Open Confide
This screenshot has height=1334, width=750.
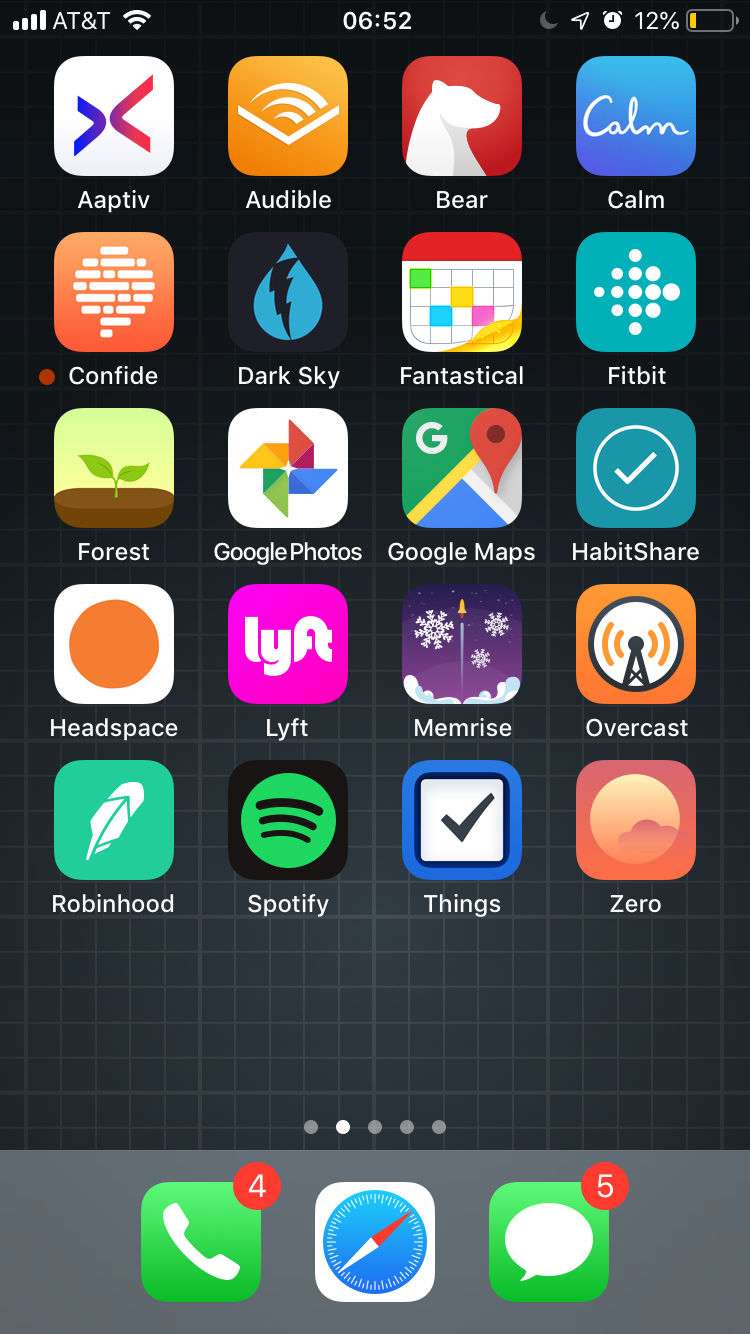114,292
